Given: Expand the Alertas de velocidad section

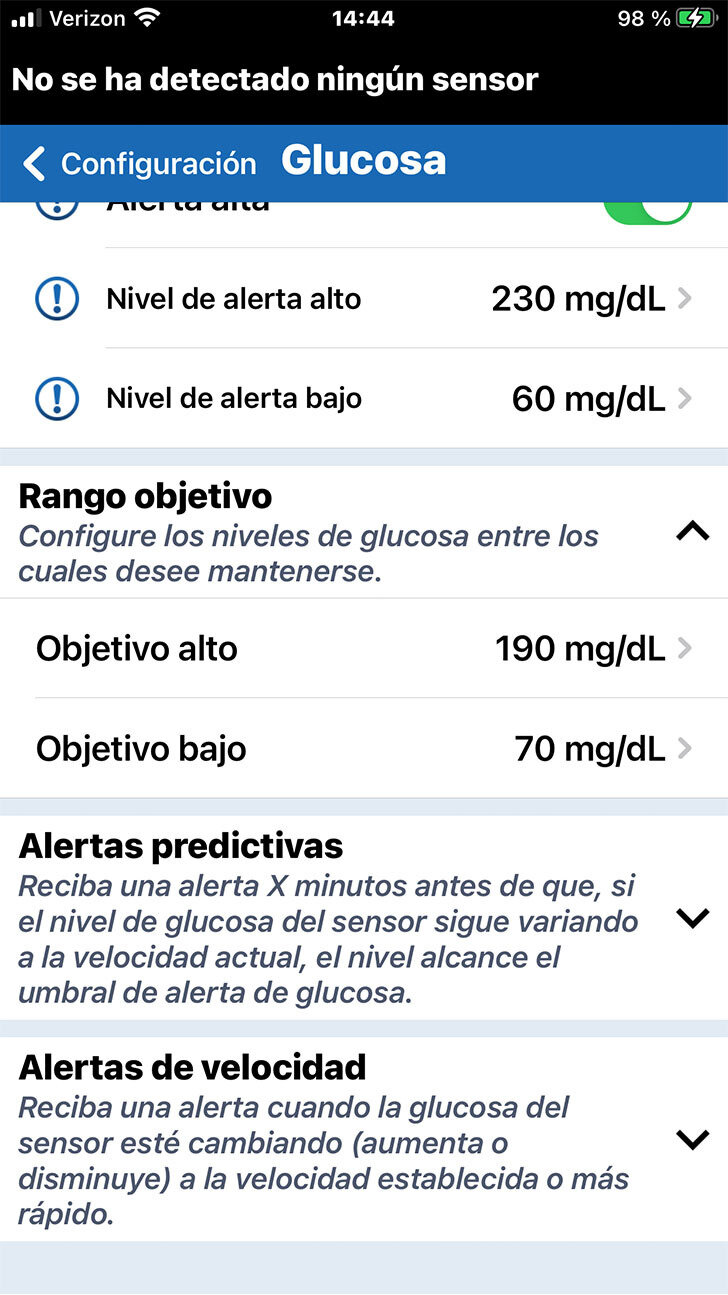Looking at the screenshot, I should pos(692,1139).
